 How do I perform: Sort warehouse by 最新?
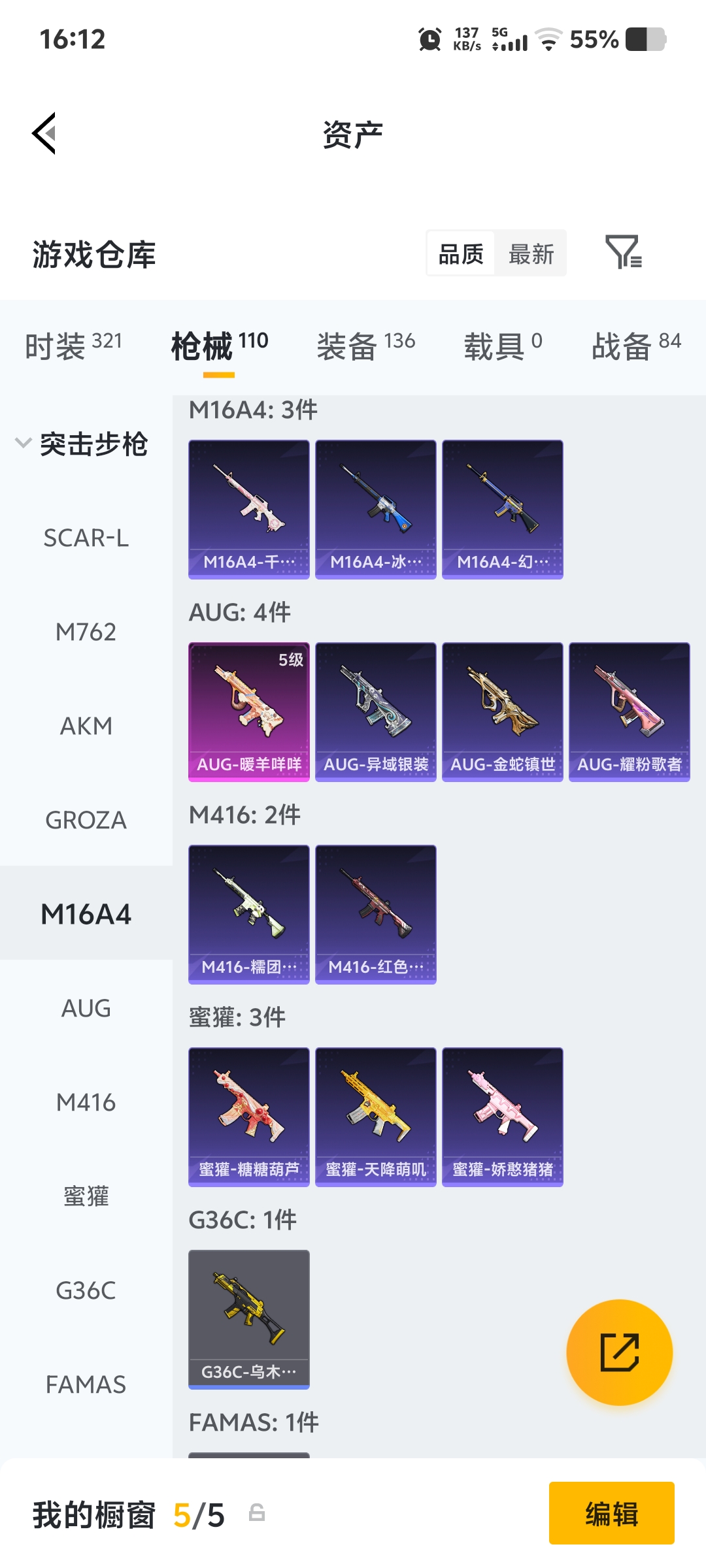tap(531, 253)
